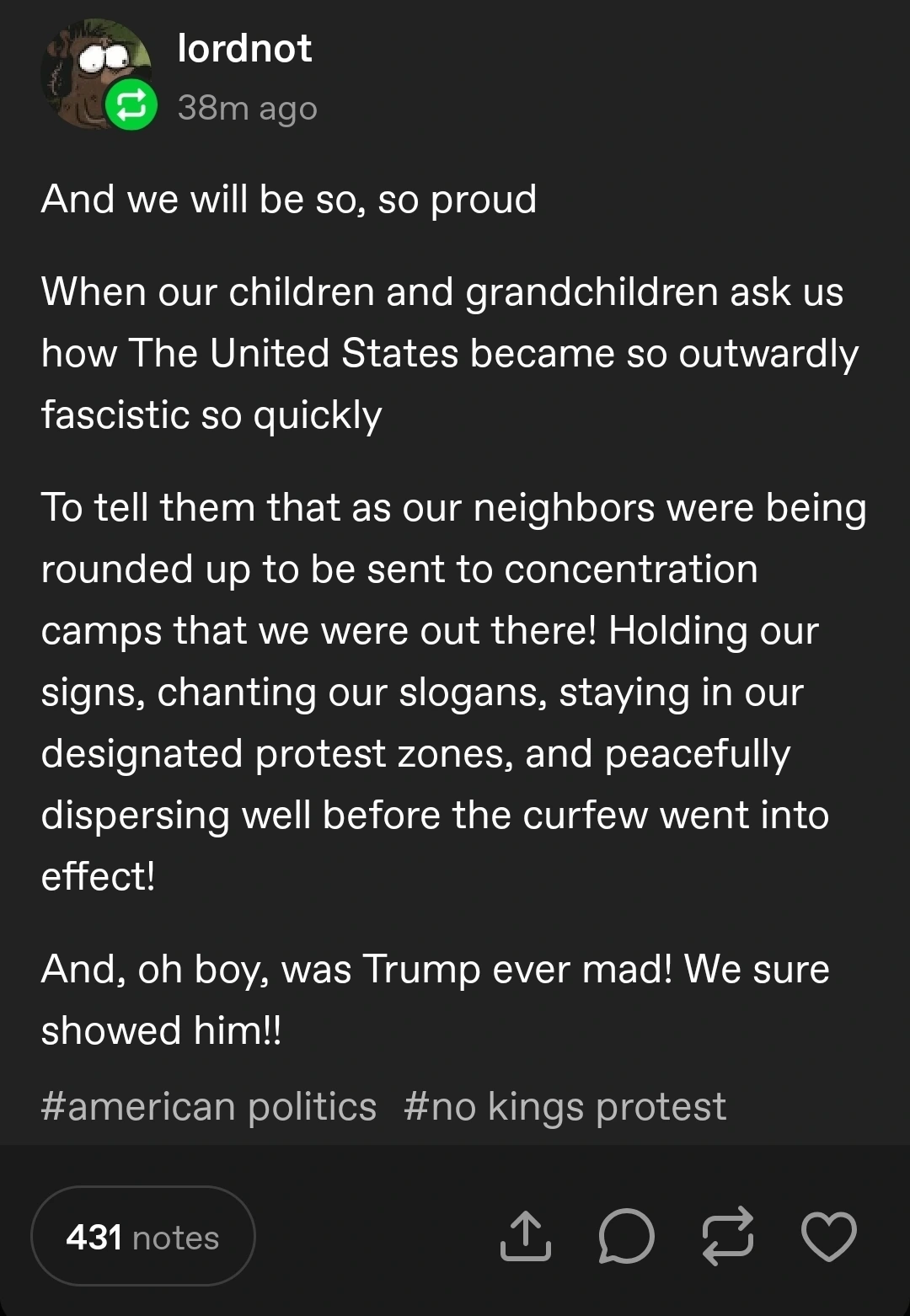Open lordnot's profile avatar
The image size is (910, 1316).
coord(95,73)
